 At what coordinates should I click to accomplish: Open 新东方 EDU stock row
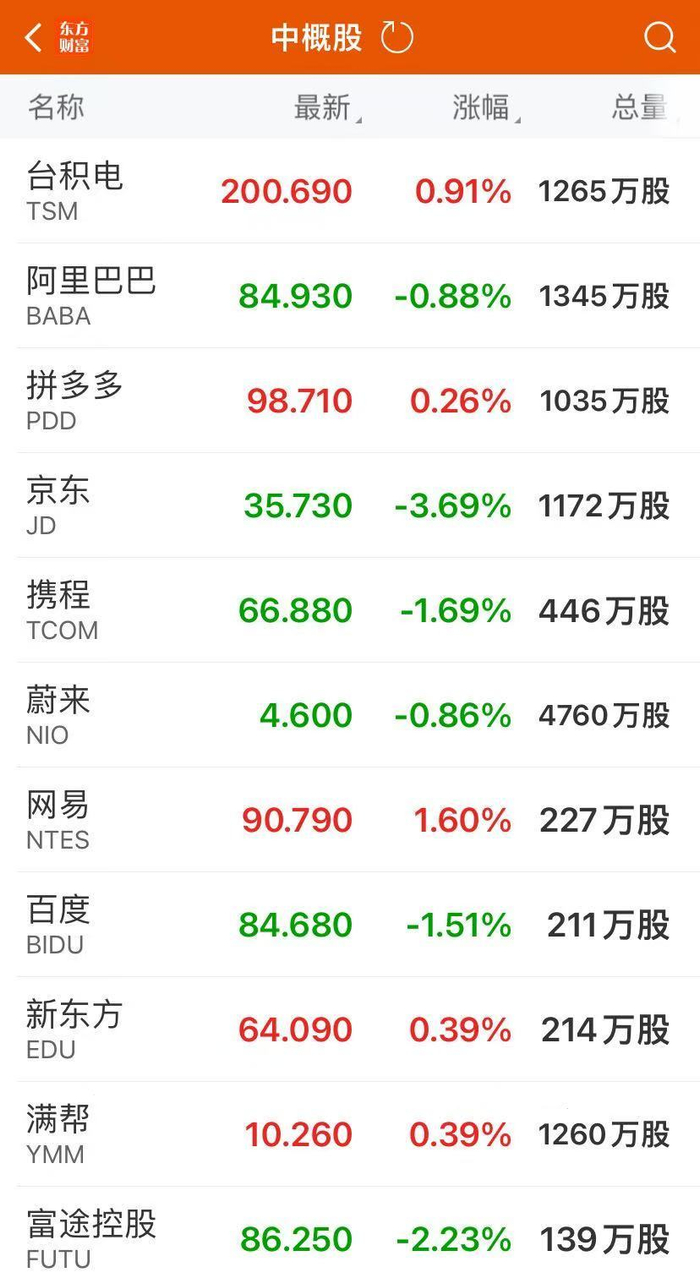pyautogui.click(x=350, y=1029)
